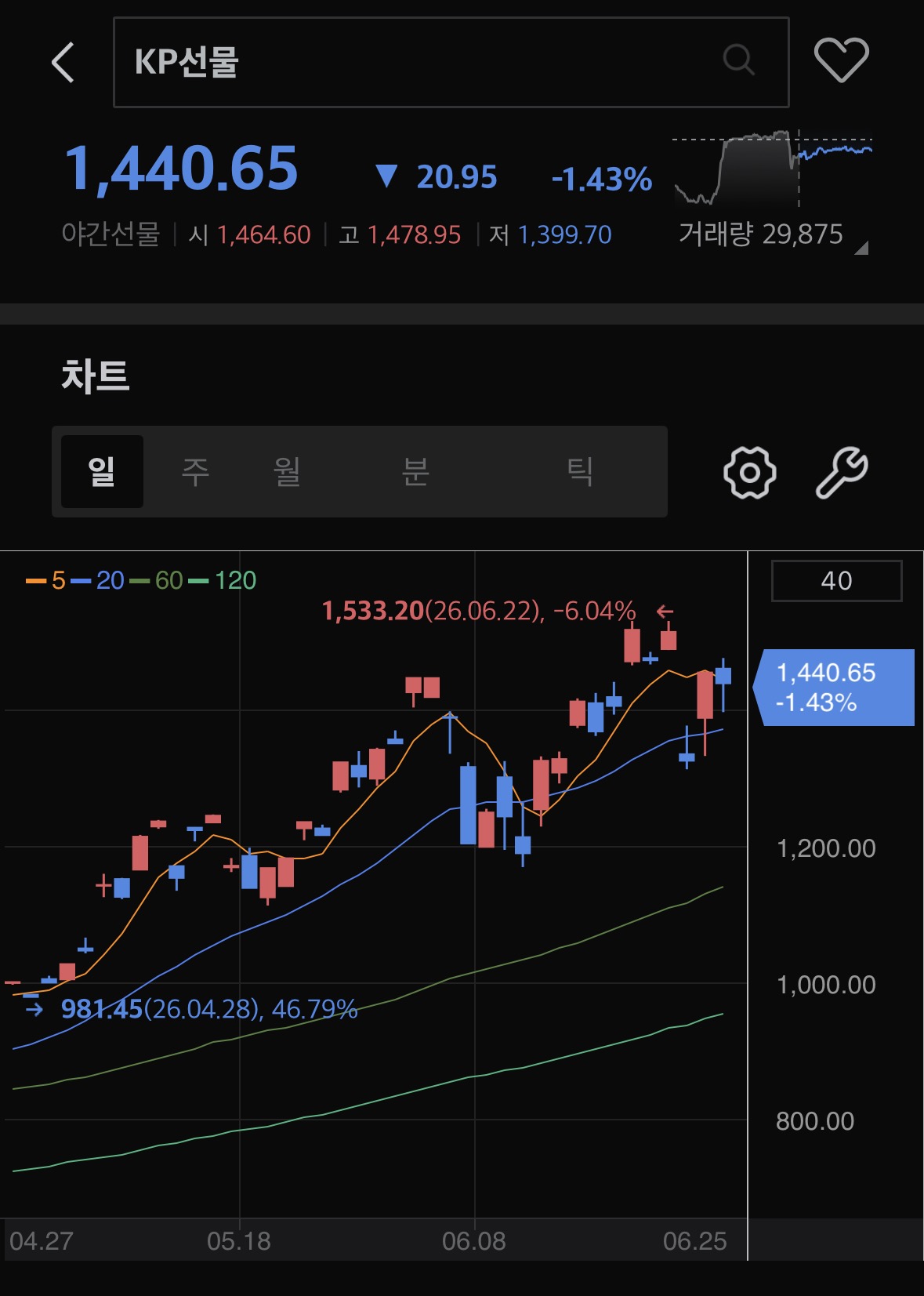Switch to the 분 minute chart

pos(415,471)
